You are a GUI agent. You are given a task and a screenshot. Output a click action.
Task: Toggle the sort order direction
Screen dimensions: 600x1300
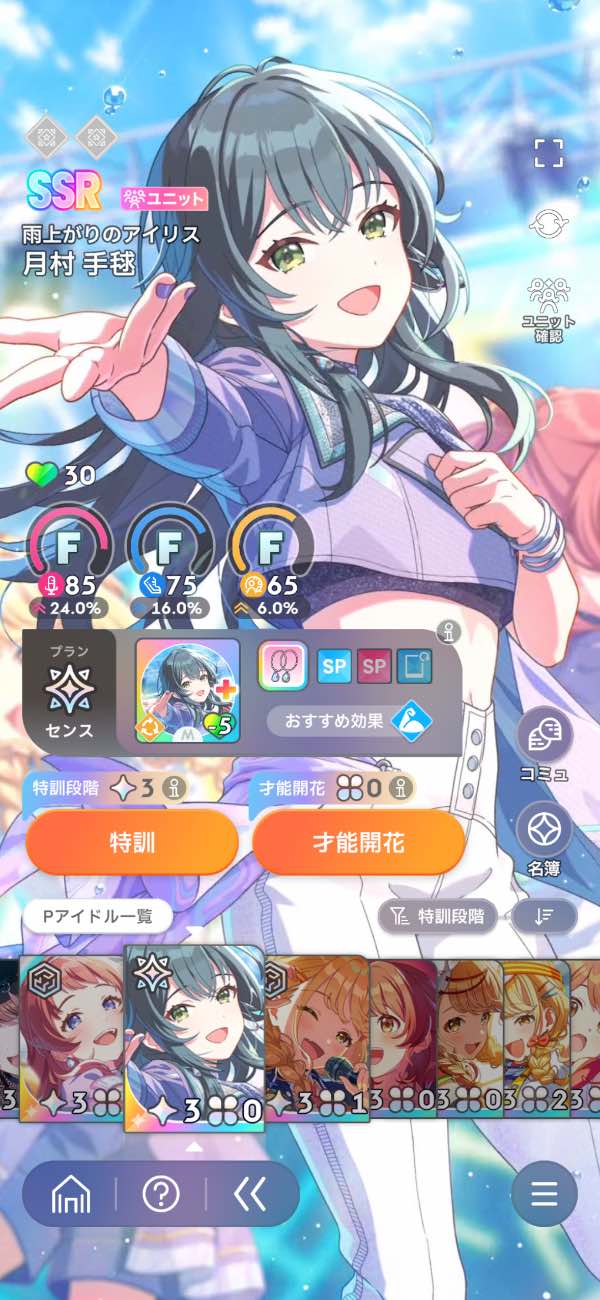coord(545,915)
